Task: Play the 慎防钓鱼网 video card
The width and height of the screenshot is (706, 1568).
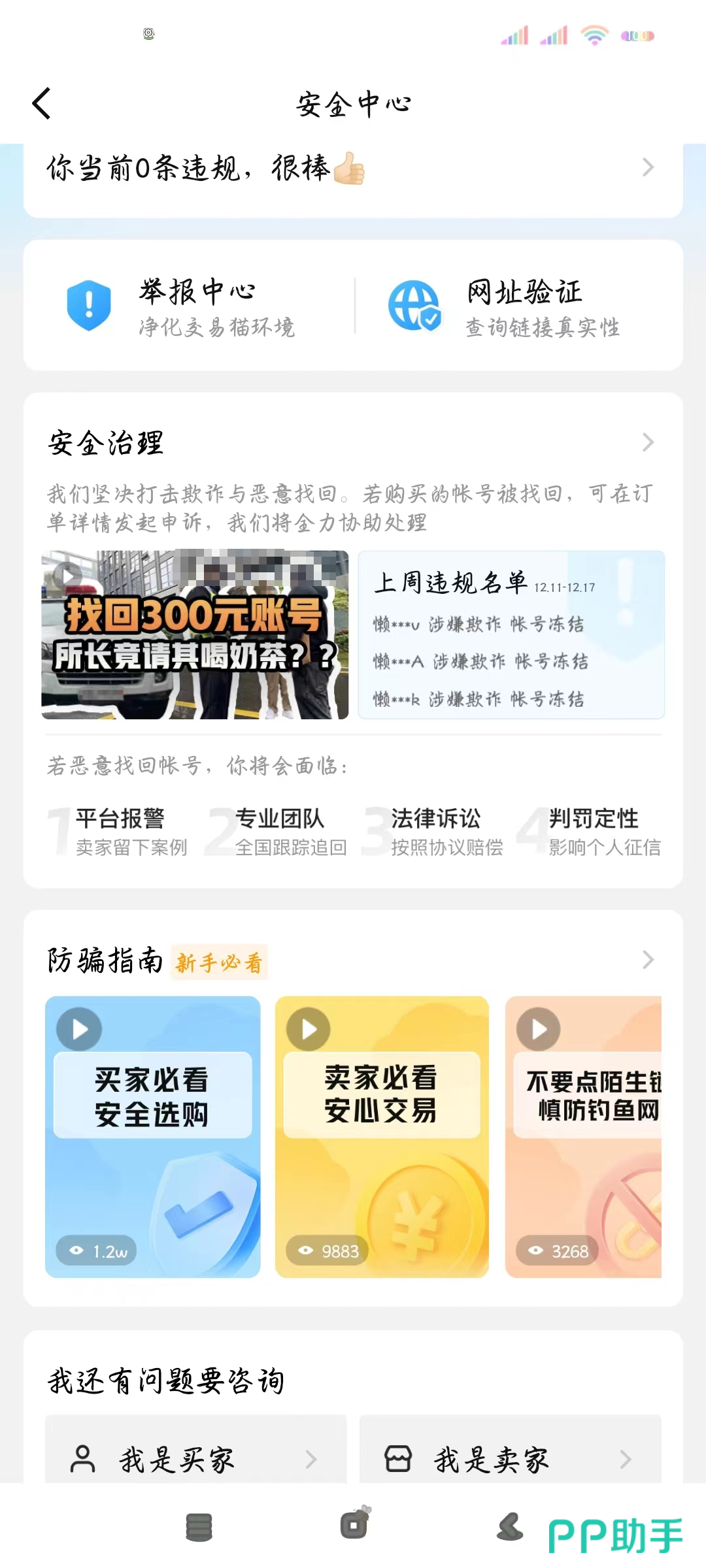Action: tap(583, 1136)
